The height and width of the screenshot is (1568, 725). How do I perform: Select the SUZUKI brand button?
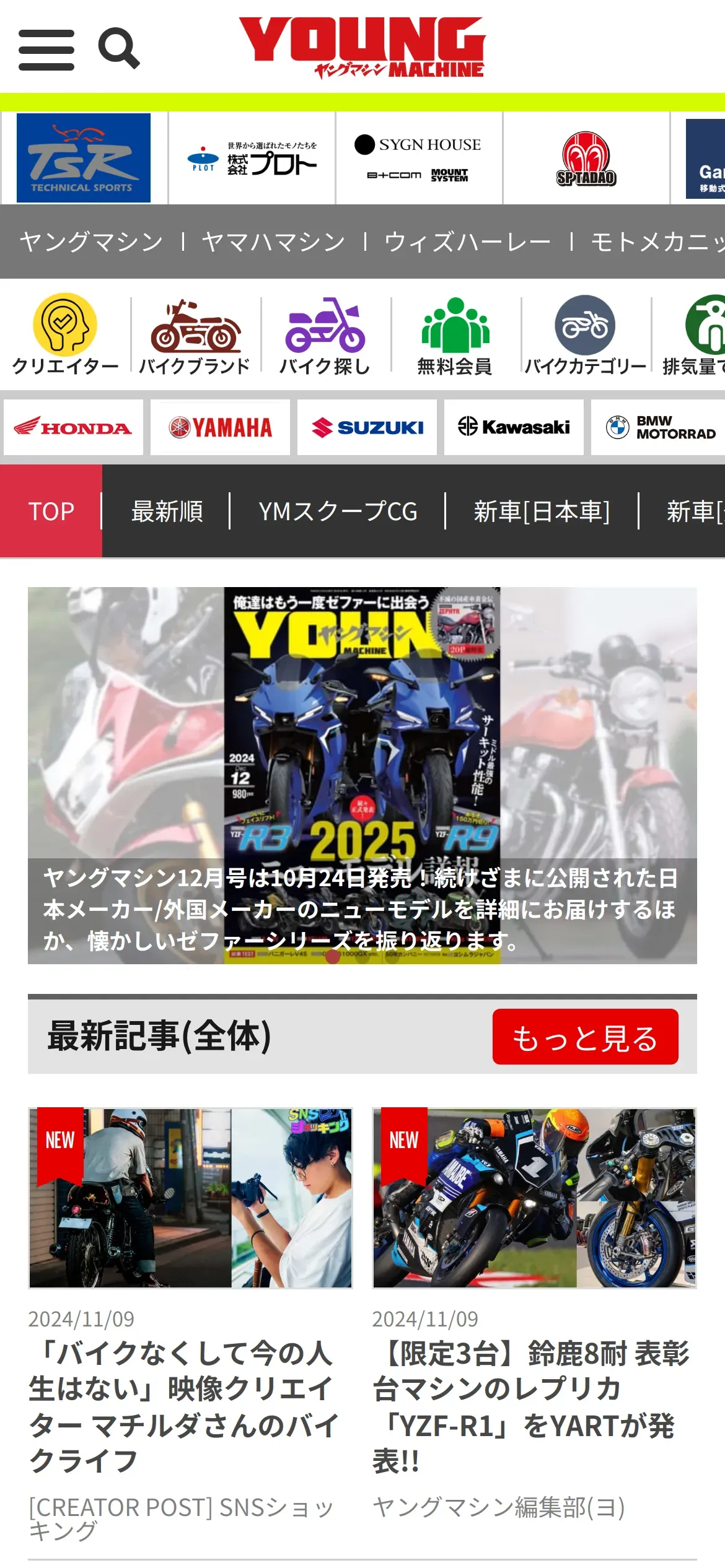(x=367, y=427)
